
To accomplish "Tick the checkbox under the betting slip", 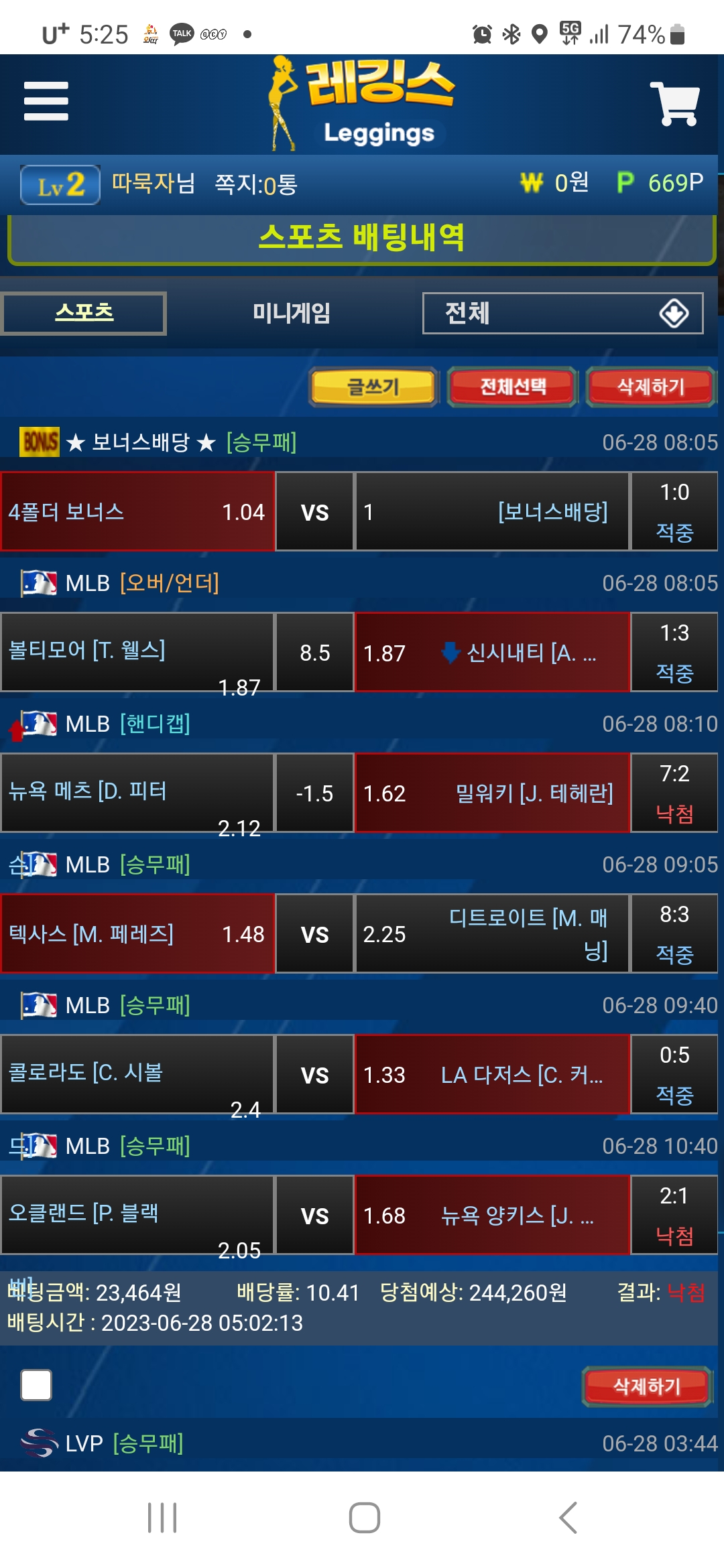I will (36, 1384).
